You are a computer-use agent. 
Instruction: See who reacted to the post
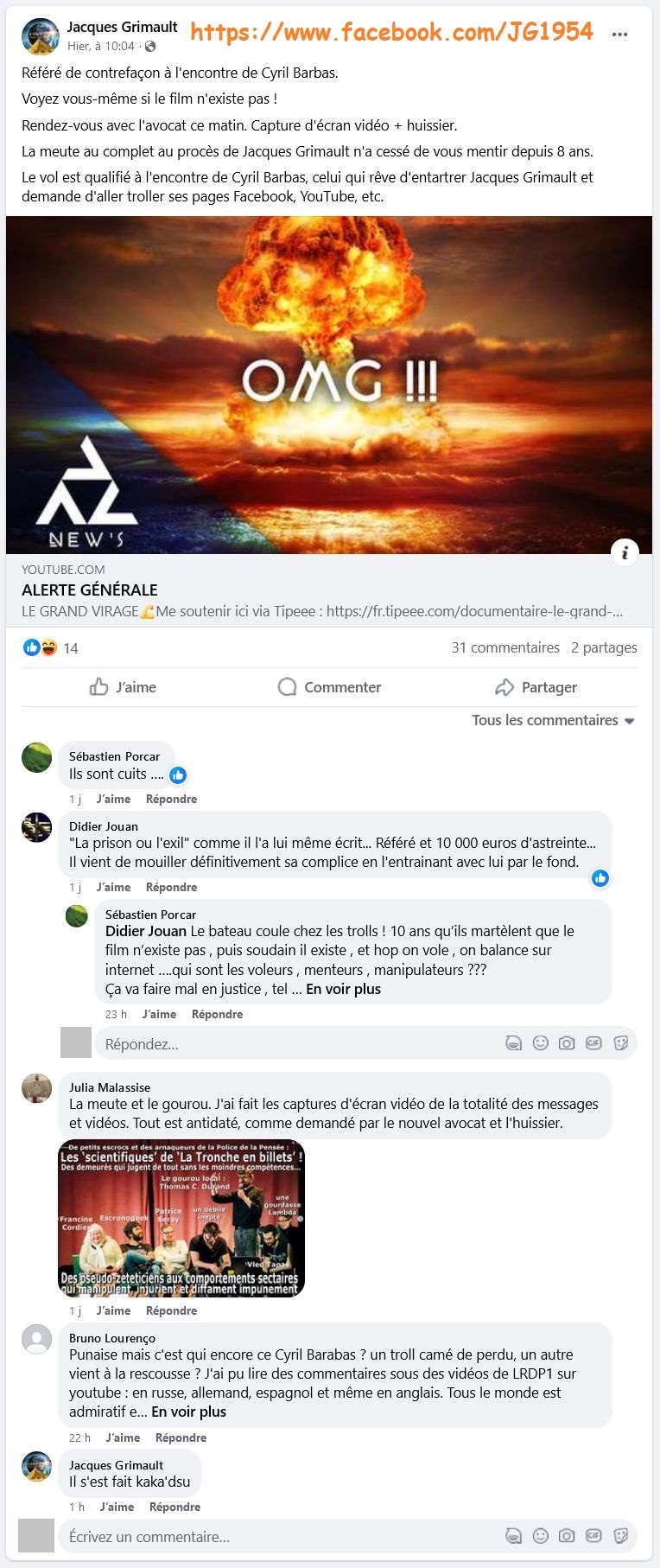70,647
